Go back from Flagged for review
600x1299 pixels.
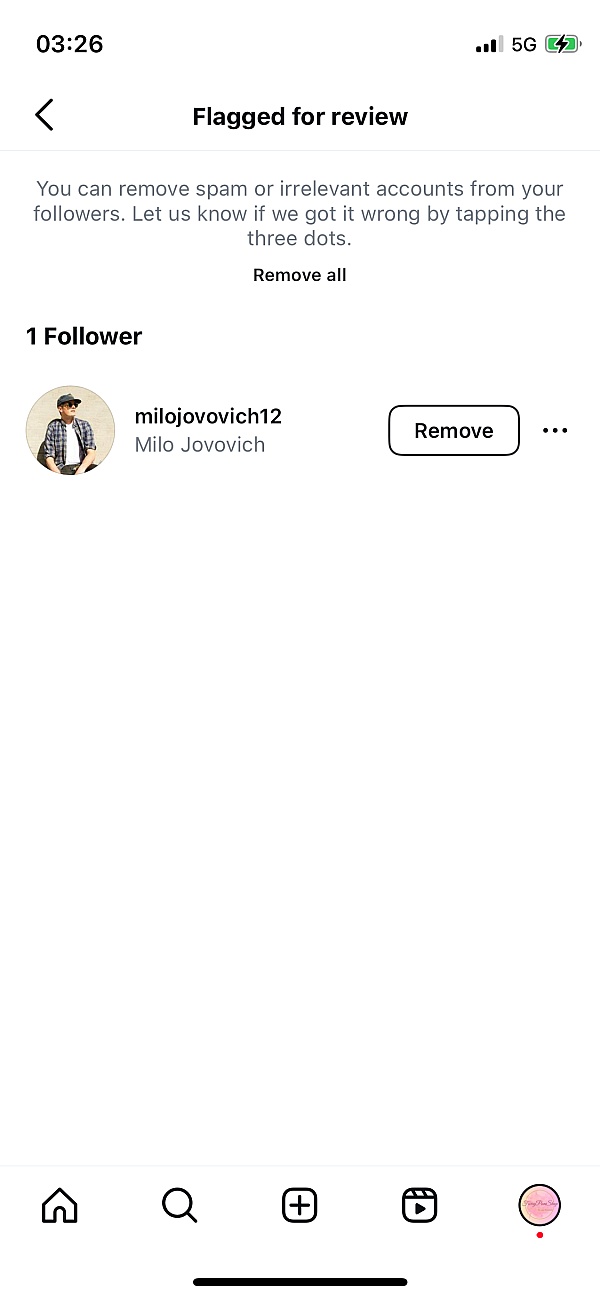(44, 116)
